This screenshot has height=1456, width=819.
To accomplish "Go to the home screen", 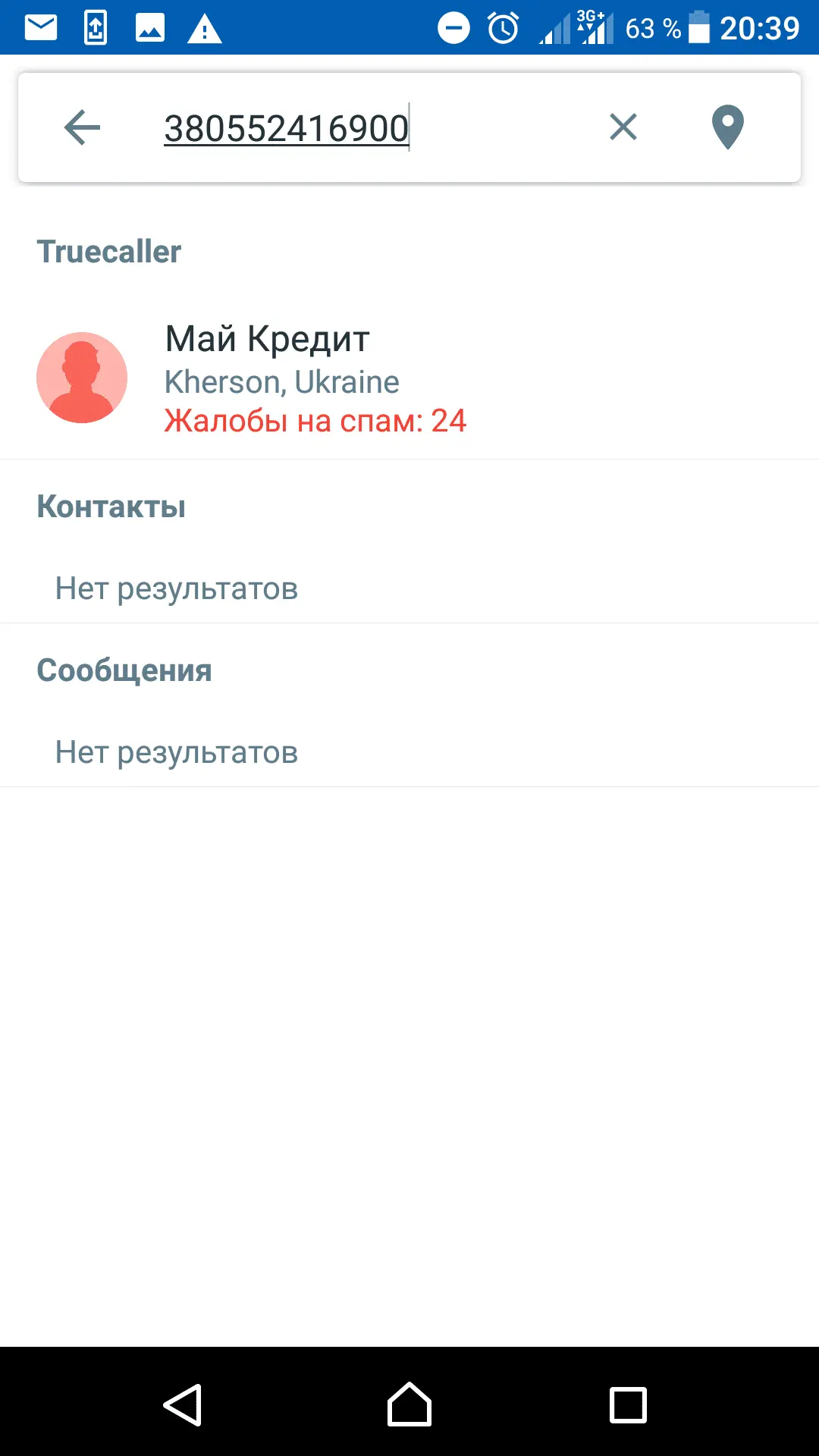I will click(409, 1405).
